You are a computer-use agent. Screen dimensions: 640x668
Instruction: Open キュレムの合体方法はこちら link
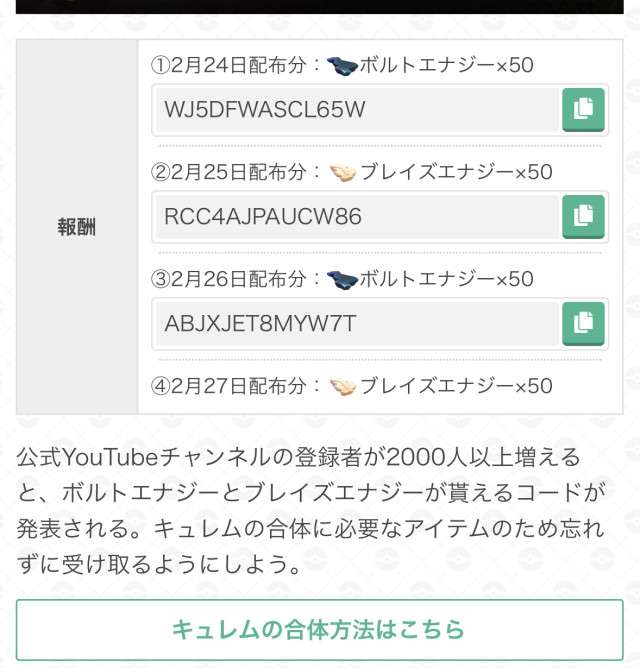click(x=319, y=629)
